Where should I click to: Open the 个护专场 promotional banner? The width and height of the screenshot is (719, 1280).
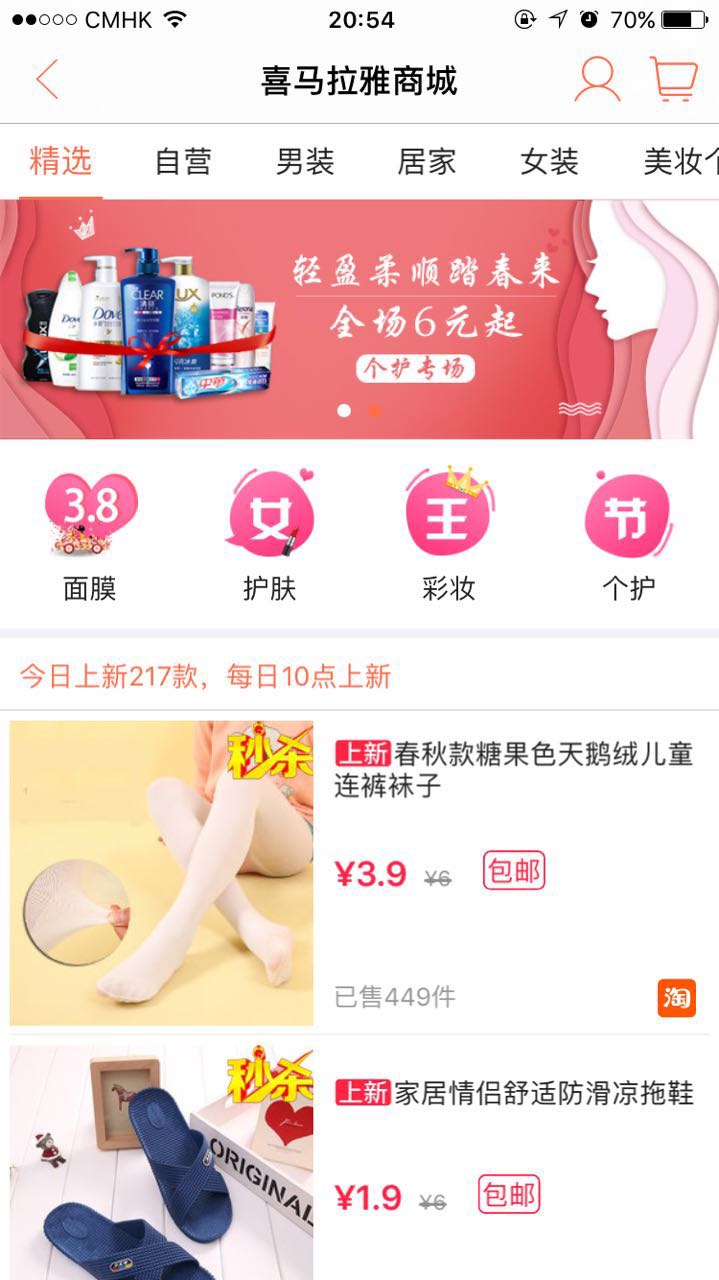tap(360, 318)
